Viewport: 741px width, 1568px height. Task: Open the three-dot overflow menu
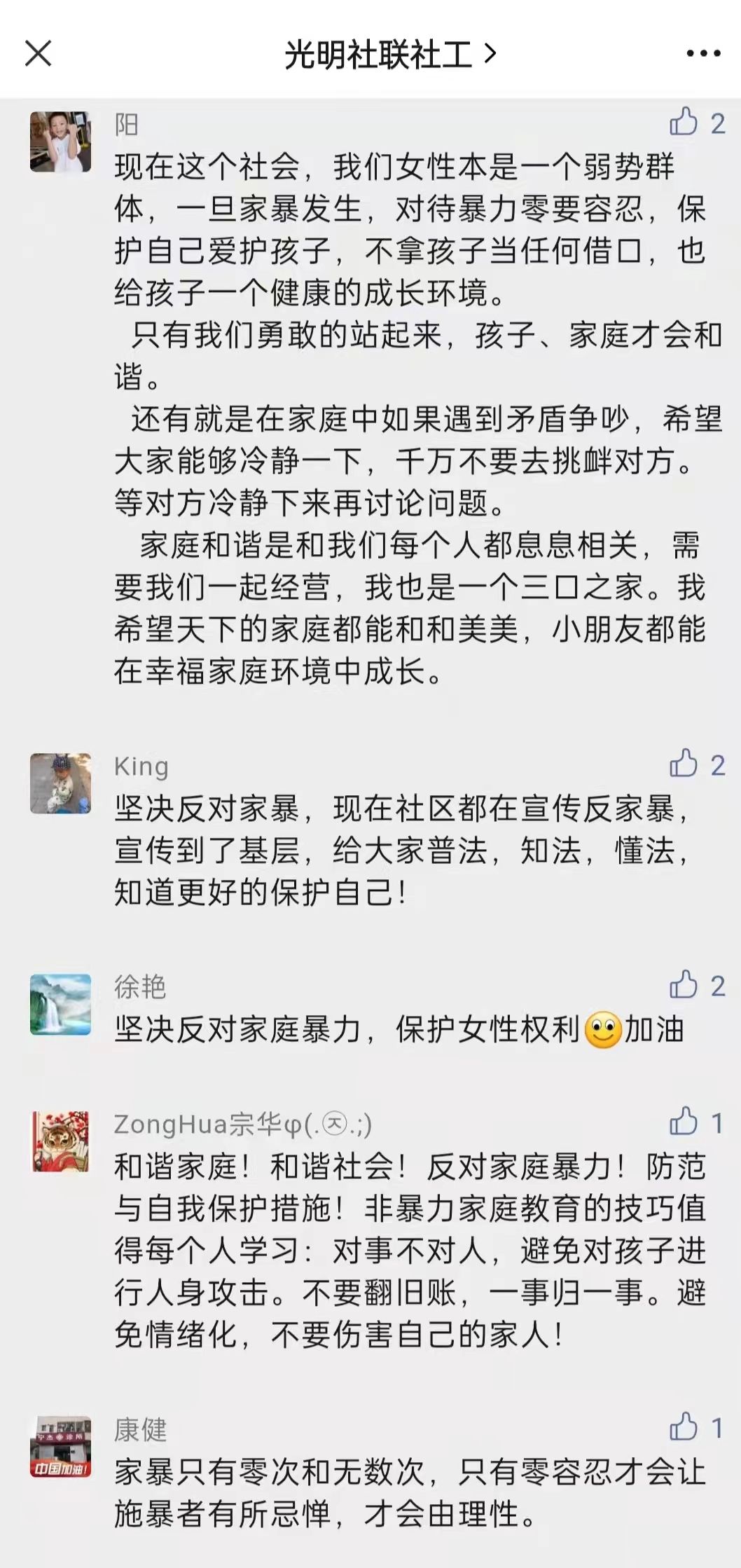(702, 53)
